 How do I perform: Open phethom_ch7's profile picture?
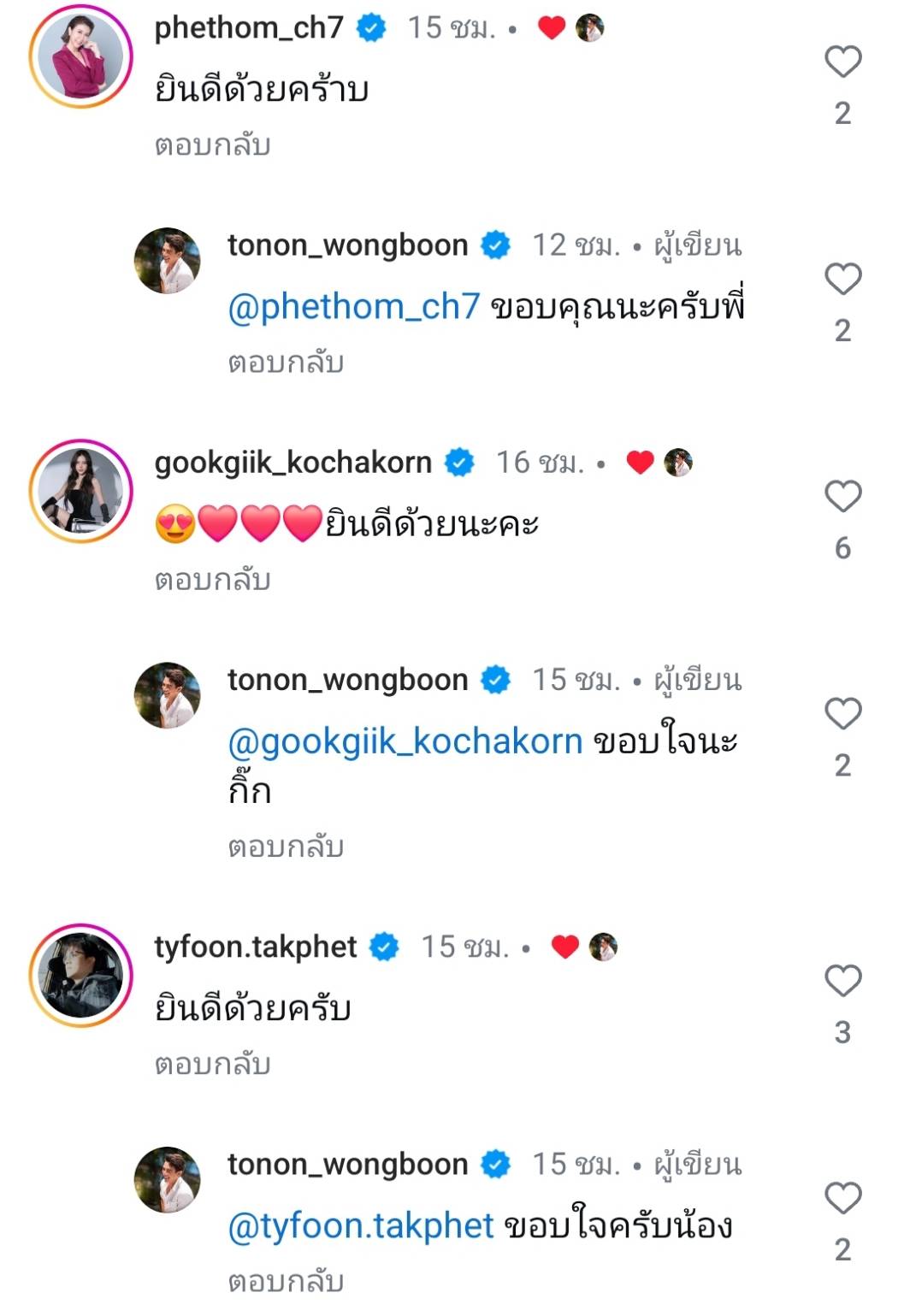81,56
